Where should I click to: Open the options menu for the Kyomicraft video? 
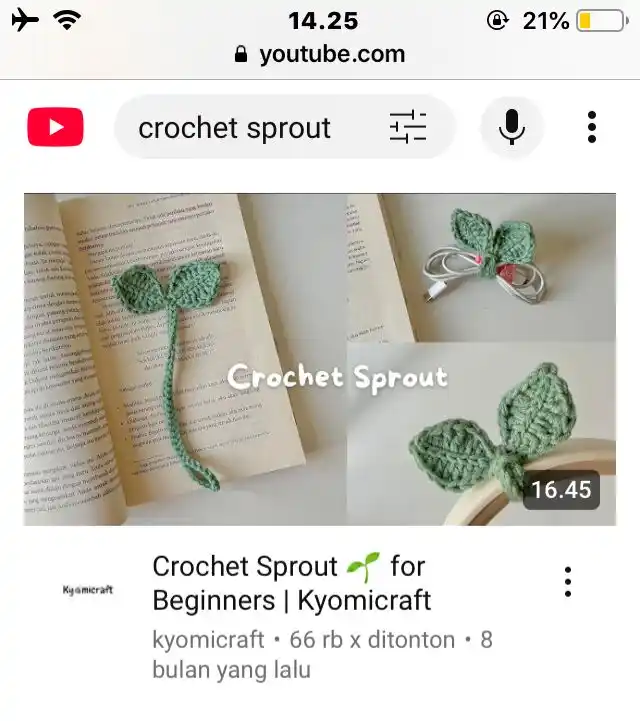click(568, 582)
